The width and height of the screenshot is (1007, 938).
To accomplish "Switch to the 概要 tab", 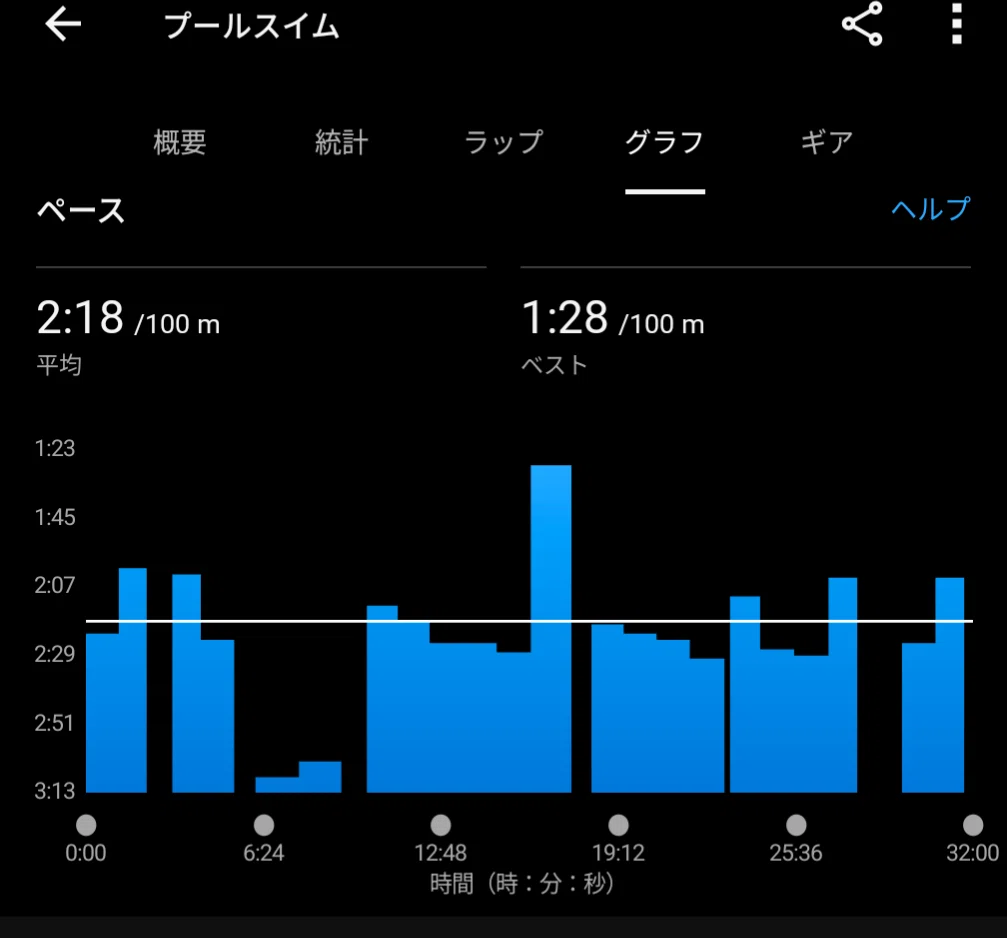I will click(180, 142).
